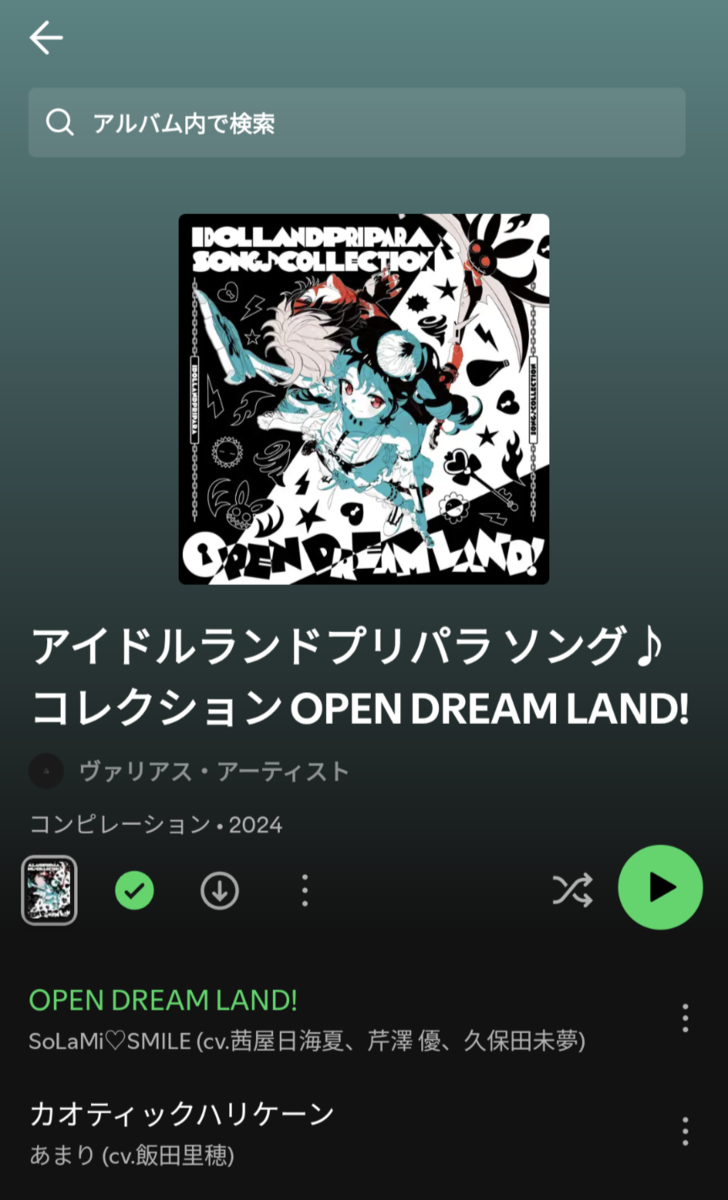This screenshot has width=728, height=1200.
Task: Toggle shuffle playback
Action: tap(572, 889)
